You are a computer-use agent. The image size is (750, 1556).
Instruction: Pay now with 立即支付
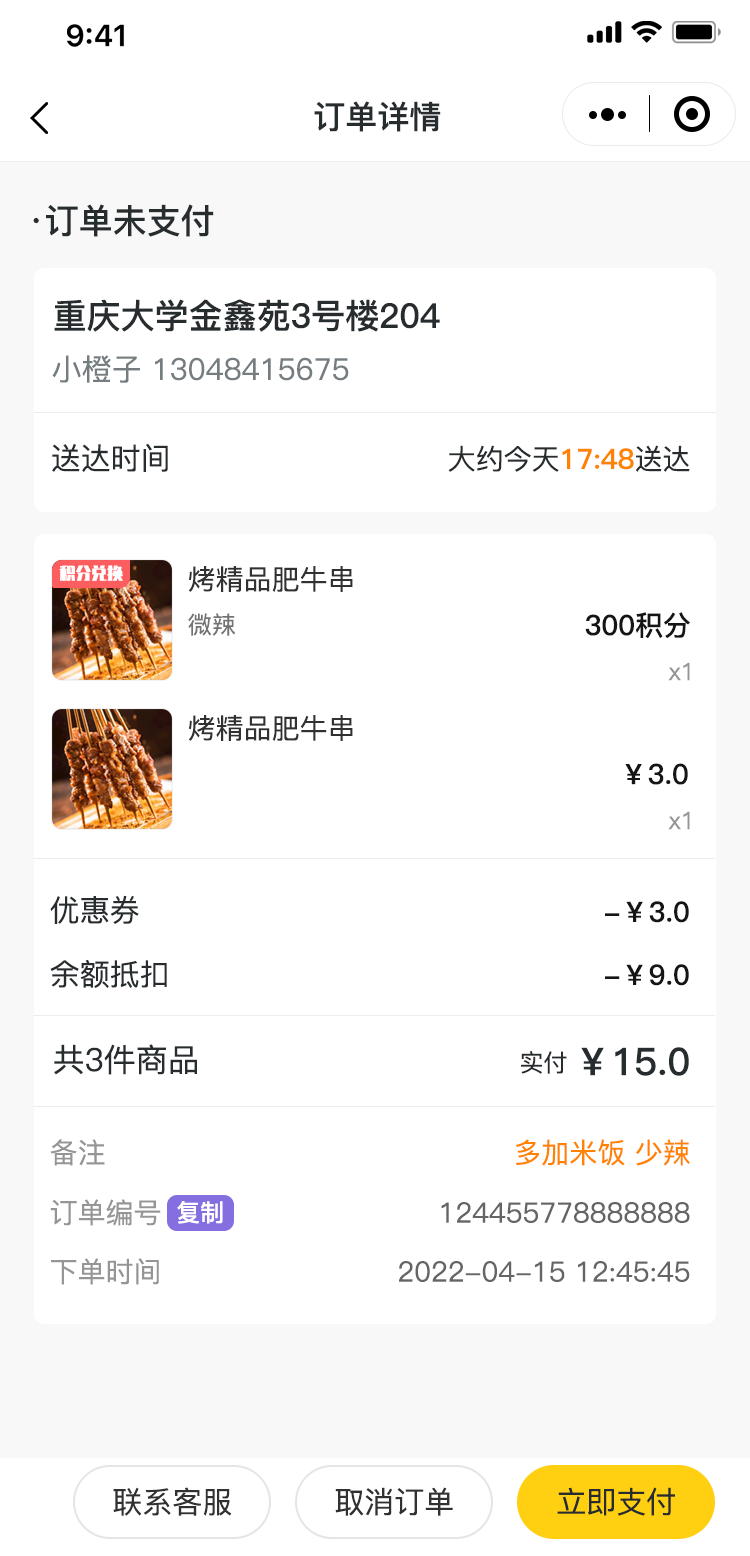point(616,1502)
